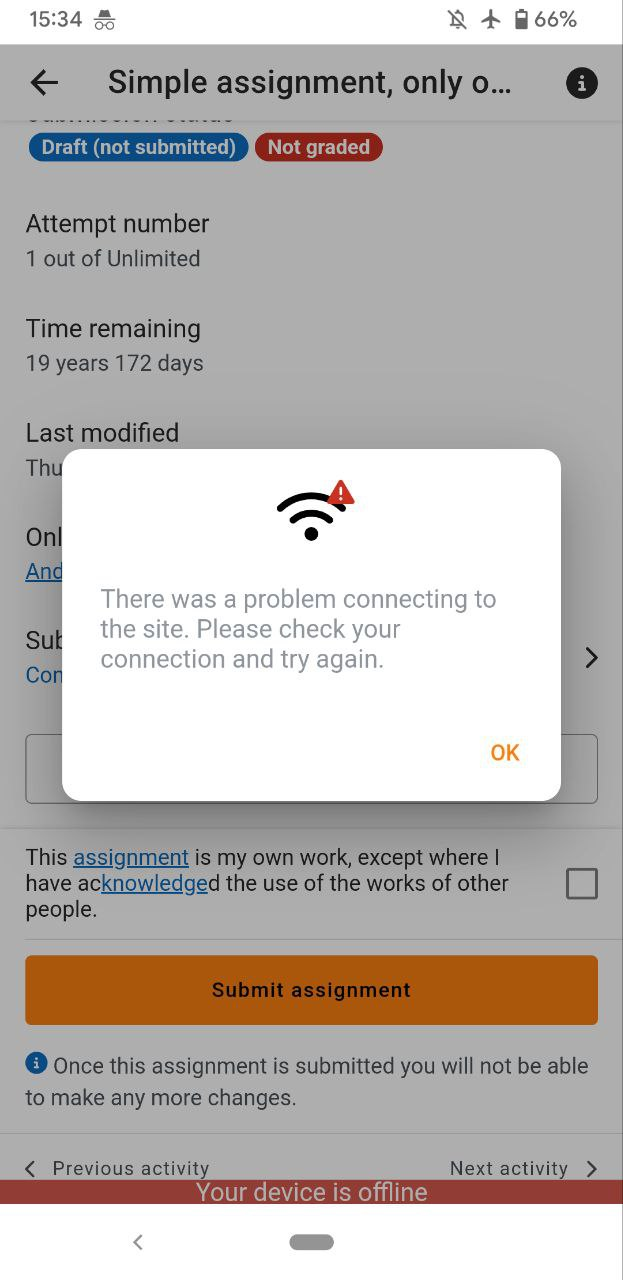Go to Next activity

tap(524, 1168)
